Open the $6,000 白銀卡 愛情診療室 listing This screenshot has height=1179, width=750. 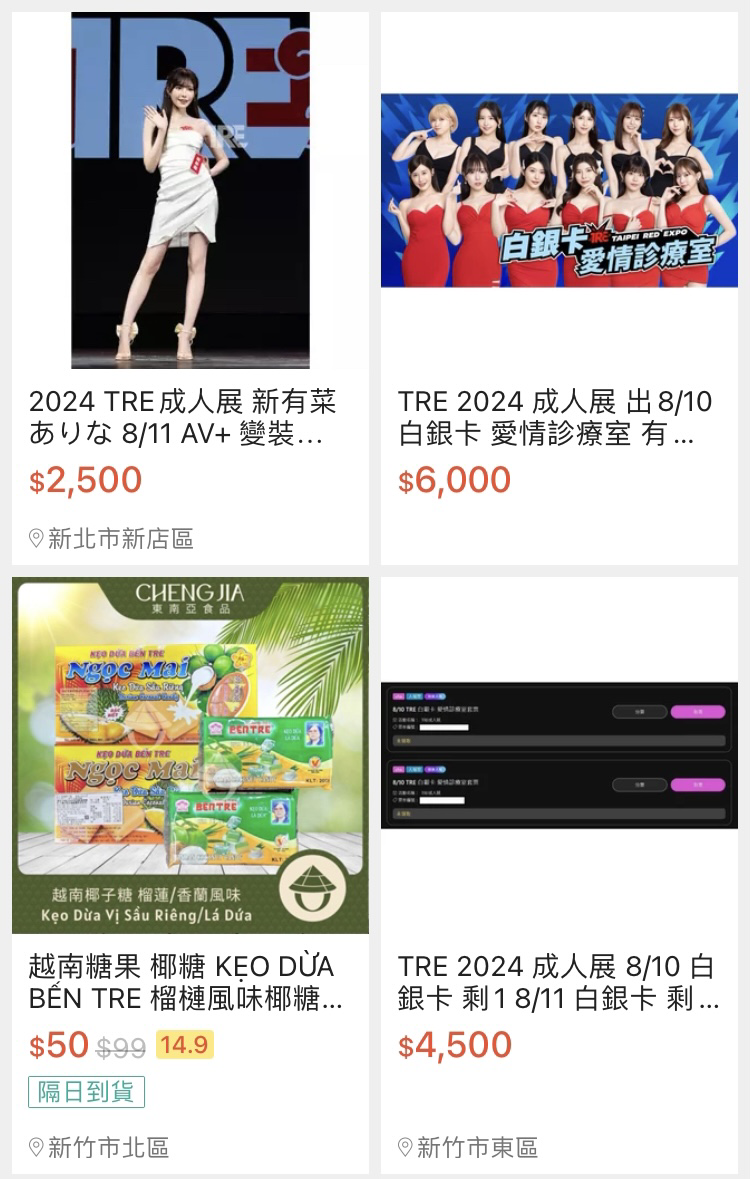tap(558, 418)
